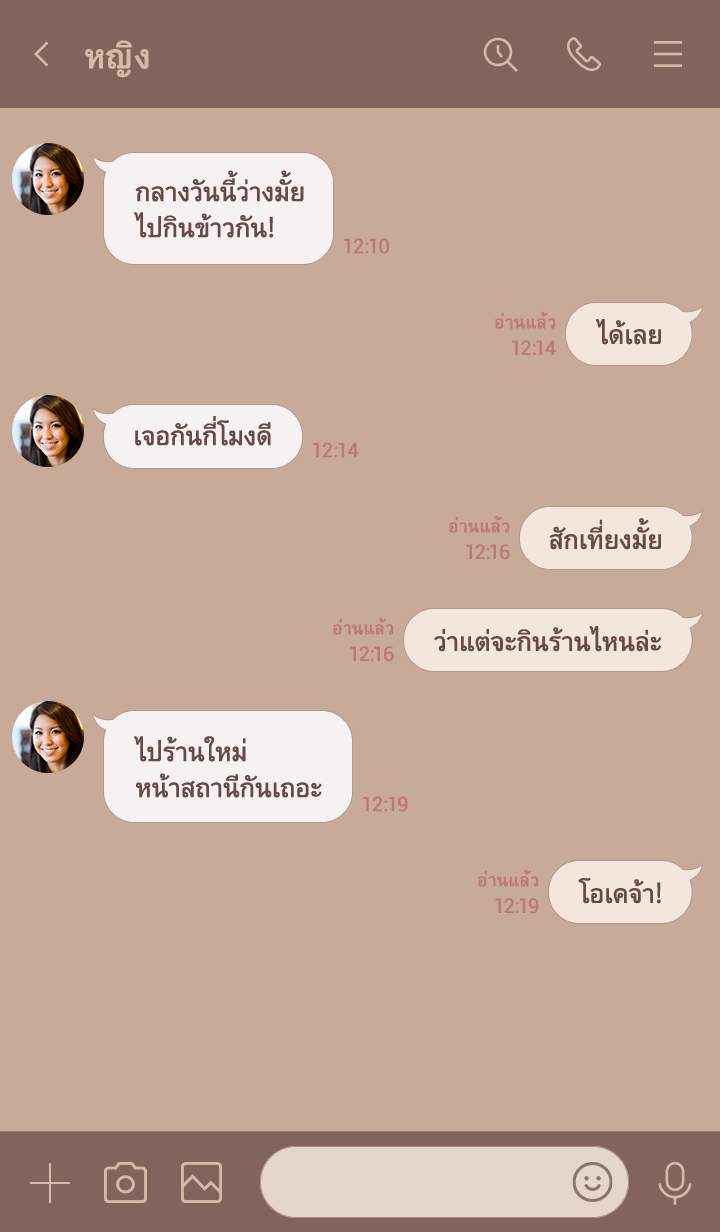This screenshot has height=1232, width=720.
Task: Open the emoji and sticker picker
Action: tap(592, 1182)
